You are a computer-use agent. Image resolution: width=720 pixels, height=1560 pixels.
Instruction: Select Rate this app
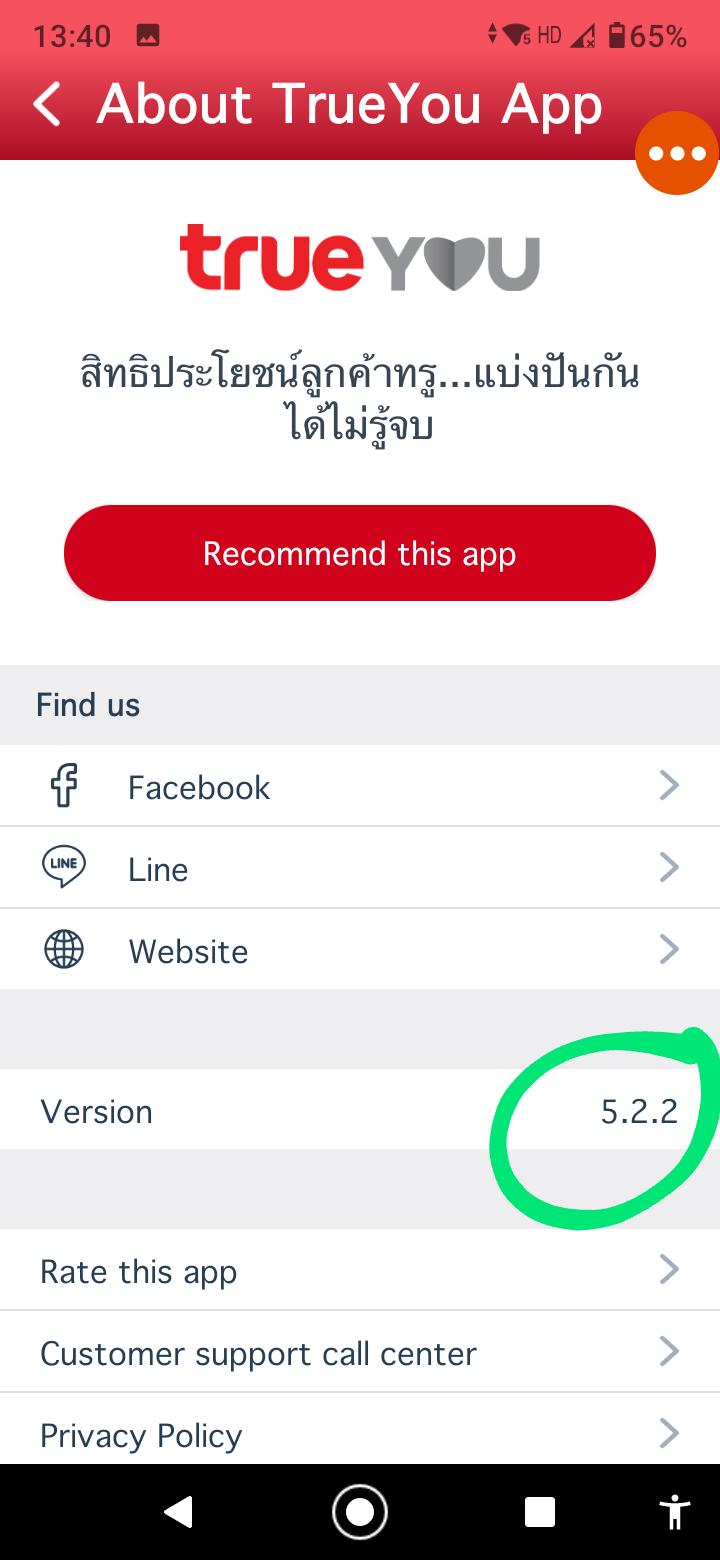(x=360, y=1270)
